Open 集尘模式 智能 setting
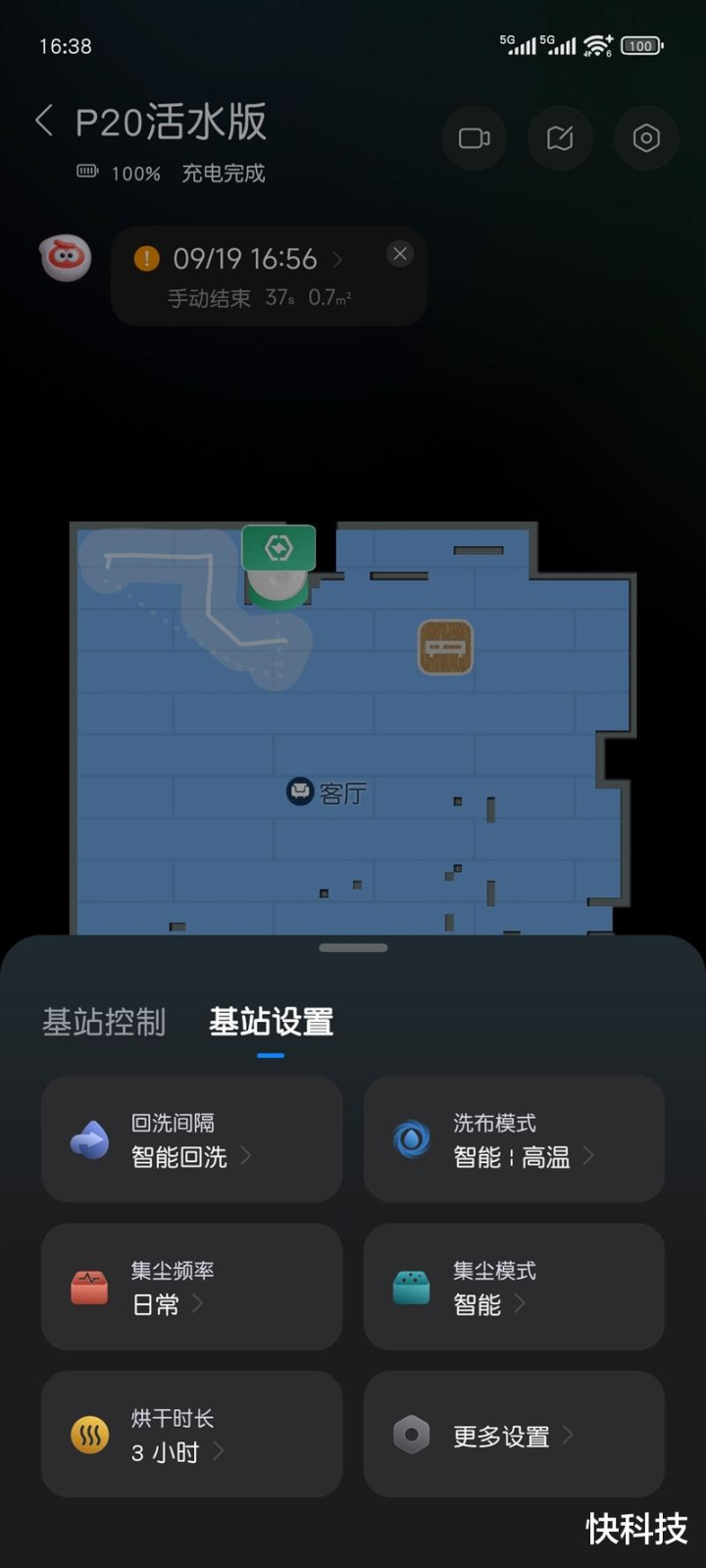706x1568 pixels. click(x=514, y=1287)
